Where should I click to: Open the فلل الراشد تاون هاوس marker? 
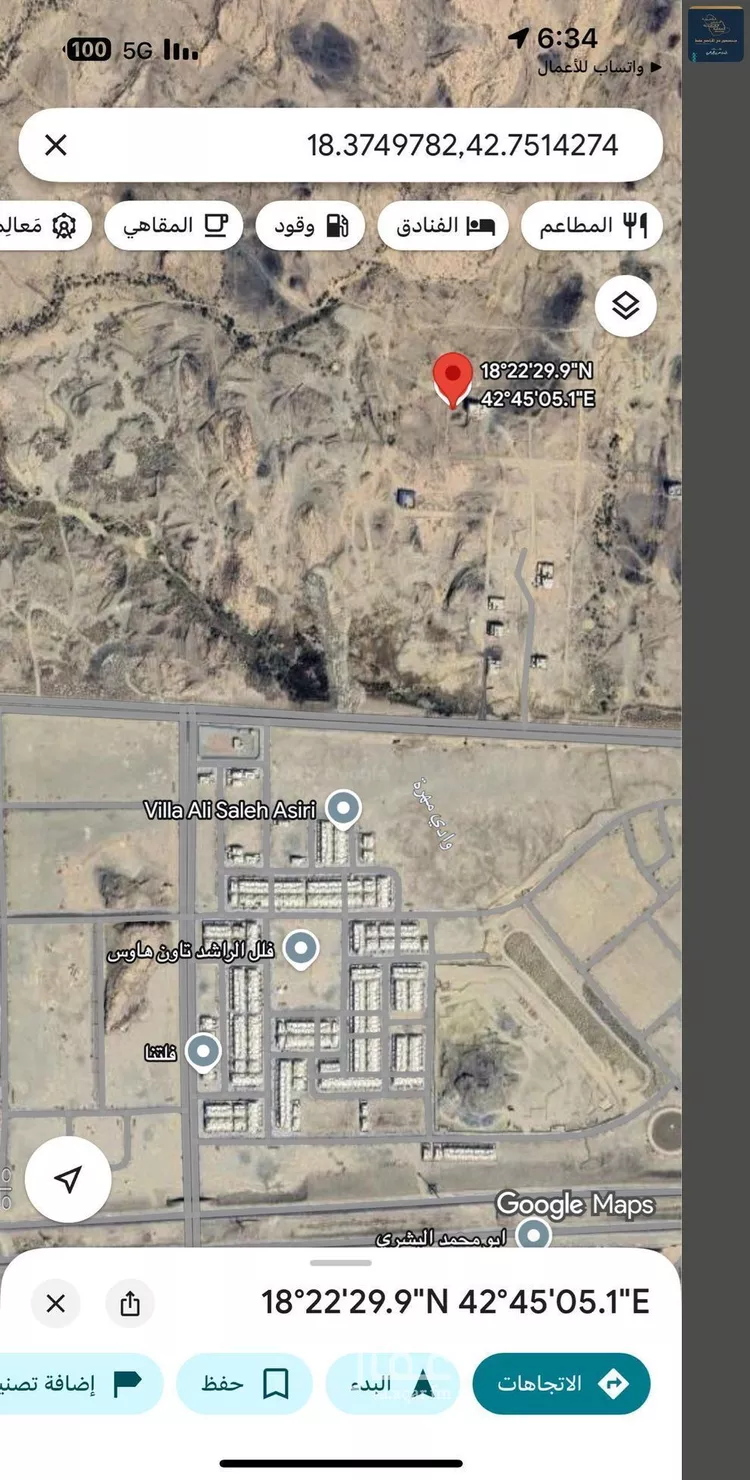click(x=300, y=949)
